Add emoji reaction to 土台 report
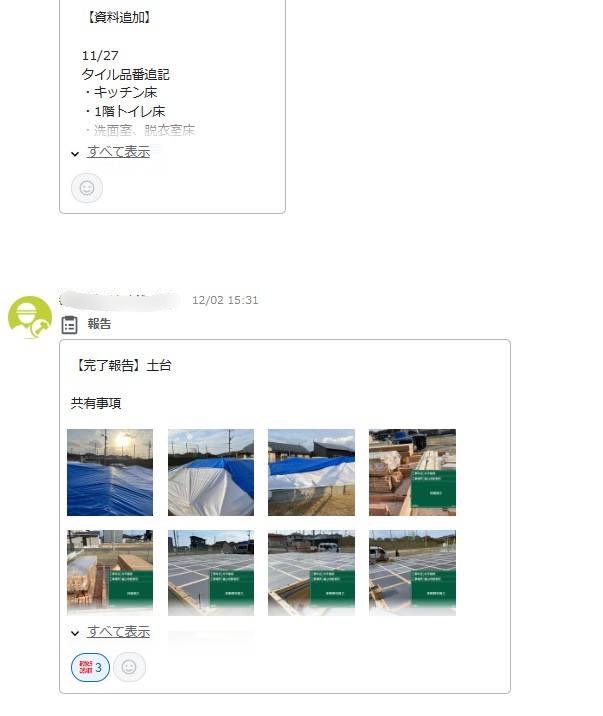Image resolution: width=603 pixels, height=716 pixels. (x=129, y=667)
